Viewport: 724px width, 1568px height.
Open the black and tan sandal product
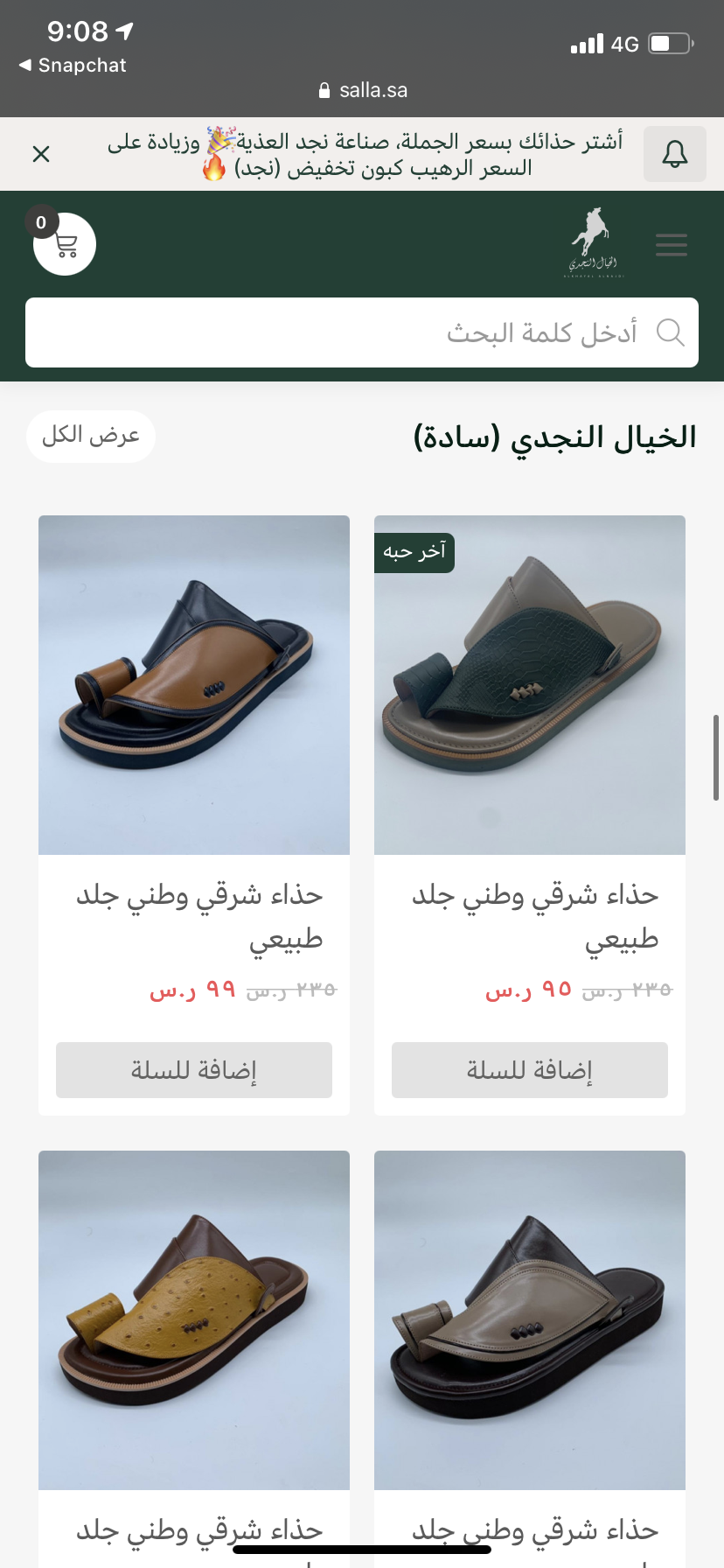point(194,685)
